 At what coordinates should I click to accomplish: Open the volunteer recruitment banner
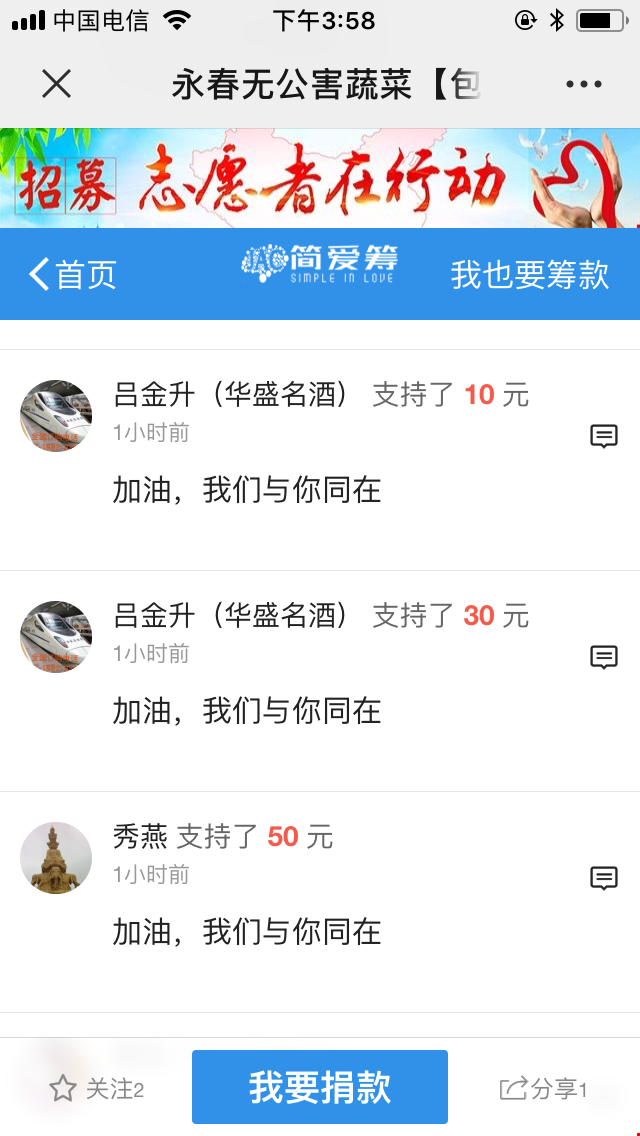click(320, 178)
